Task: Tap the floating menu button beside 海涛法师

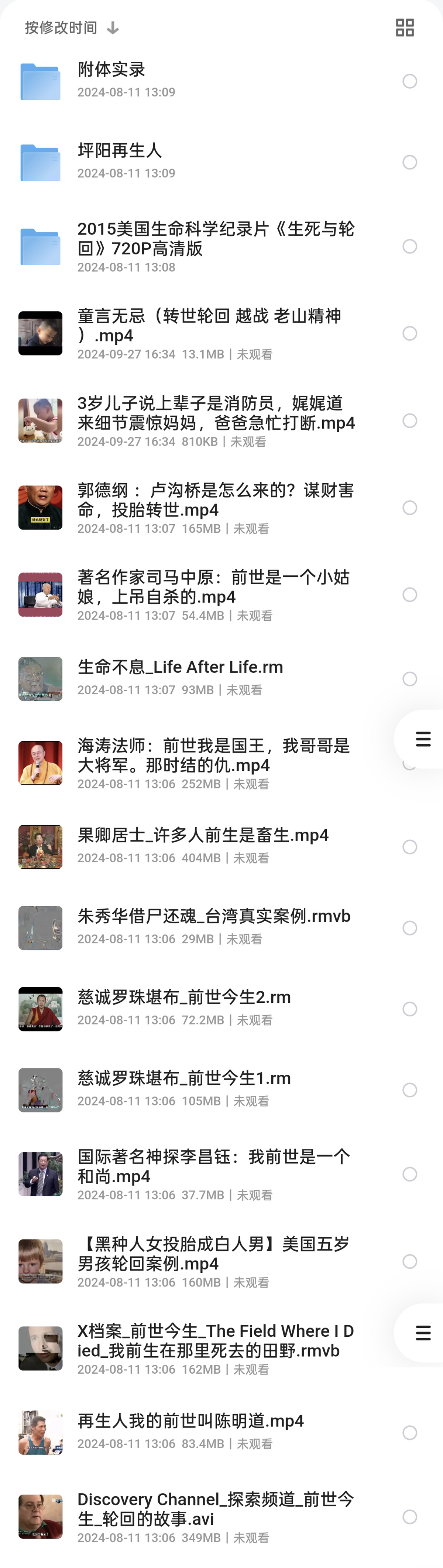Action: tap(423, 740)
